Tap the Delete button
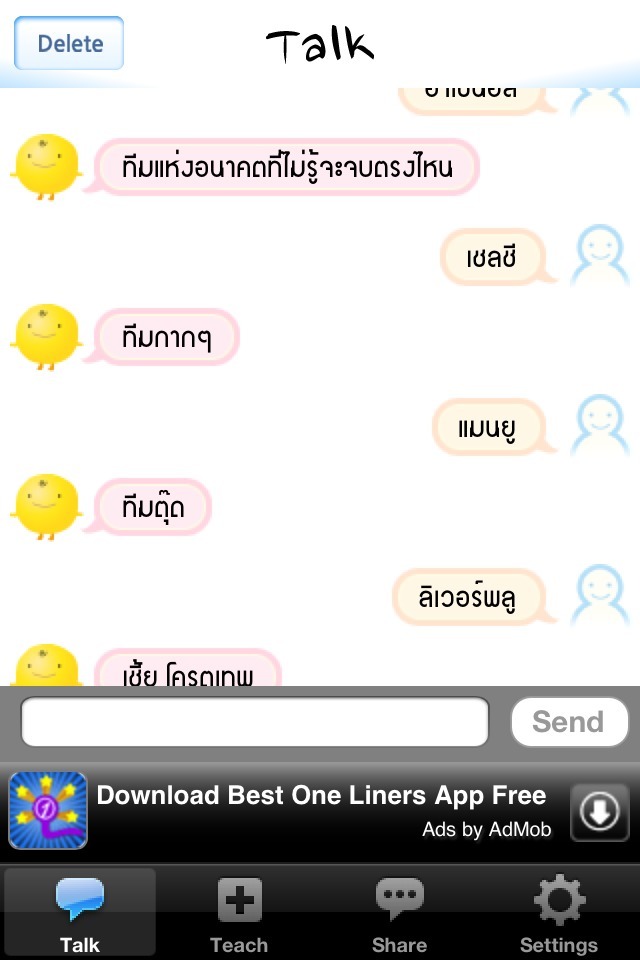 pos(69,43)
